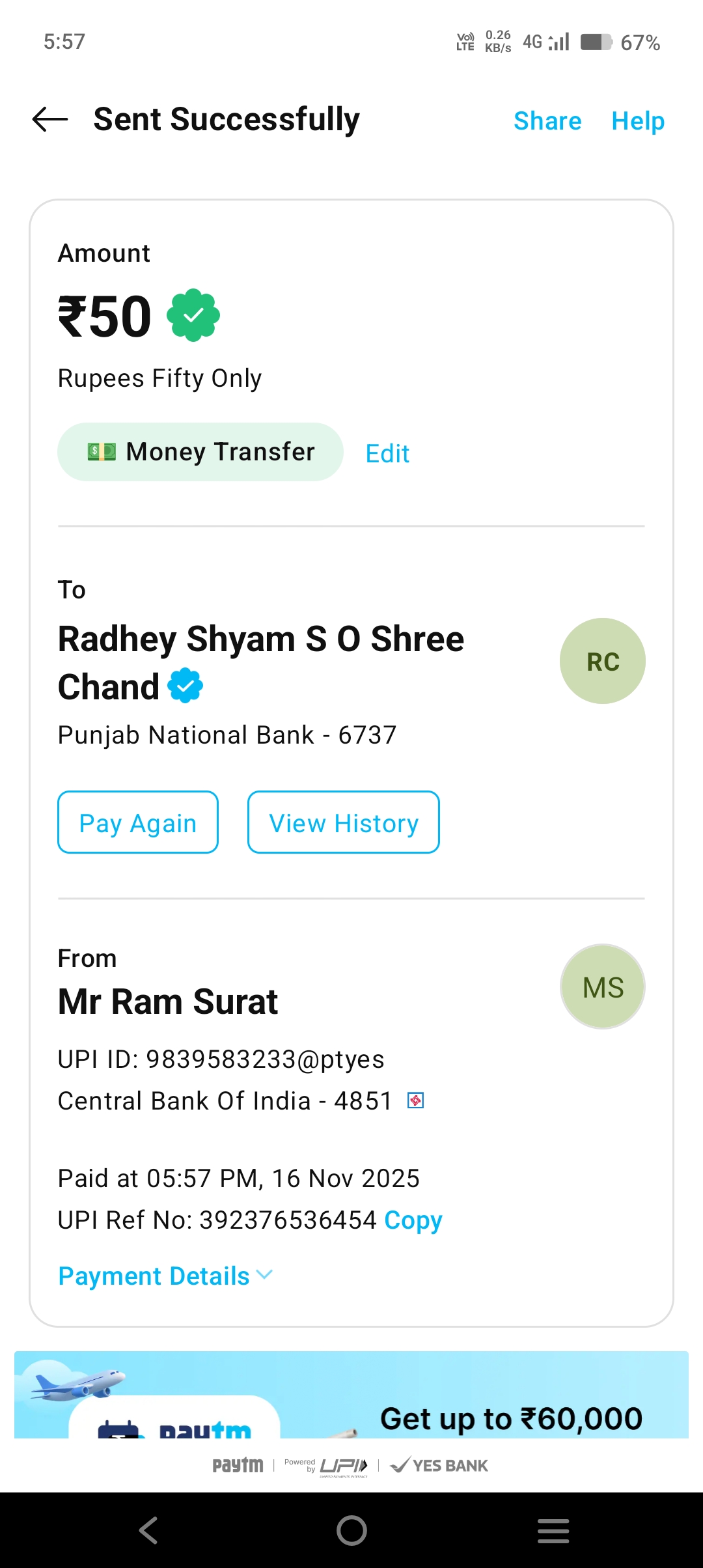Open the Paytm ₹60,000 offer banner

click(351, 1395)
